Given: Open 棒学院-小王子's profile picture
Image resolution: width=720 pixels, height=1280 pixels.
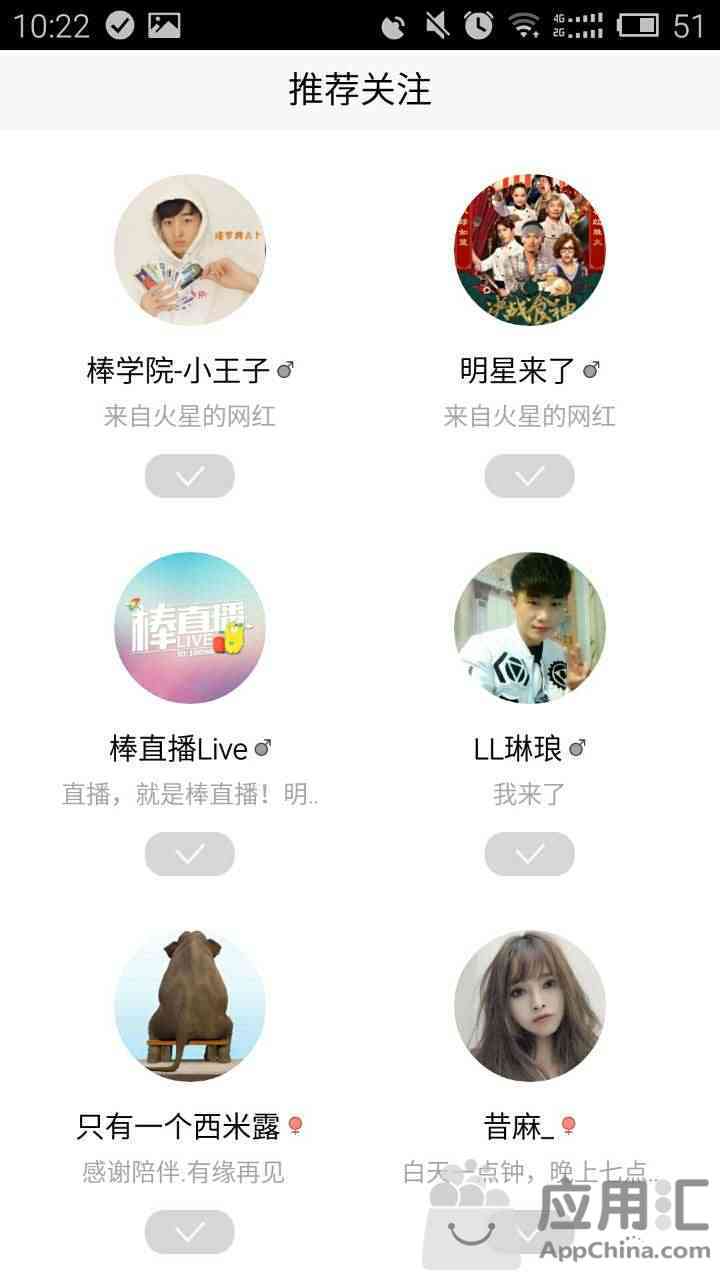Looking at the screenshot, I should point(190,250).
